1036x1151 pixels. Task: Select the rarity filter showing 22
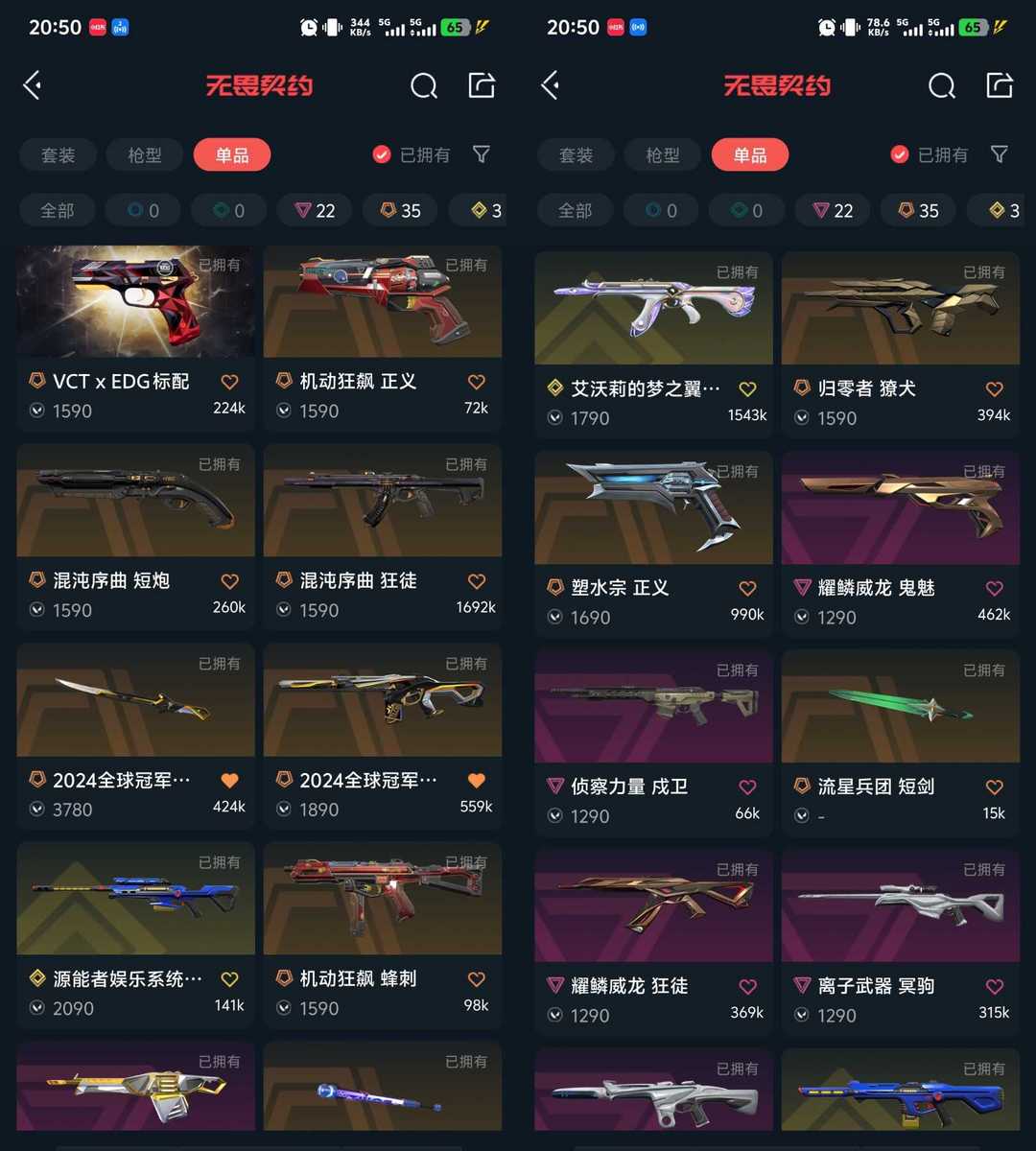[x=314, y=210]
